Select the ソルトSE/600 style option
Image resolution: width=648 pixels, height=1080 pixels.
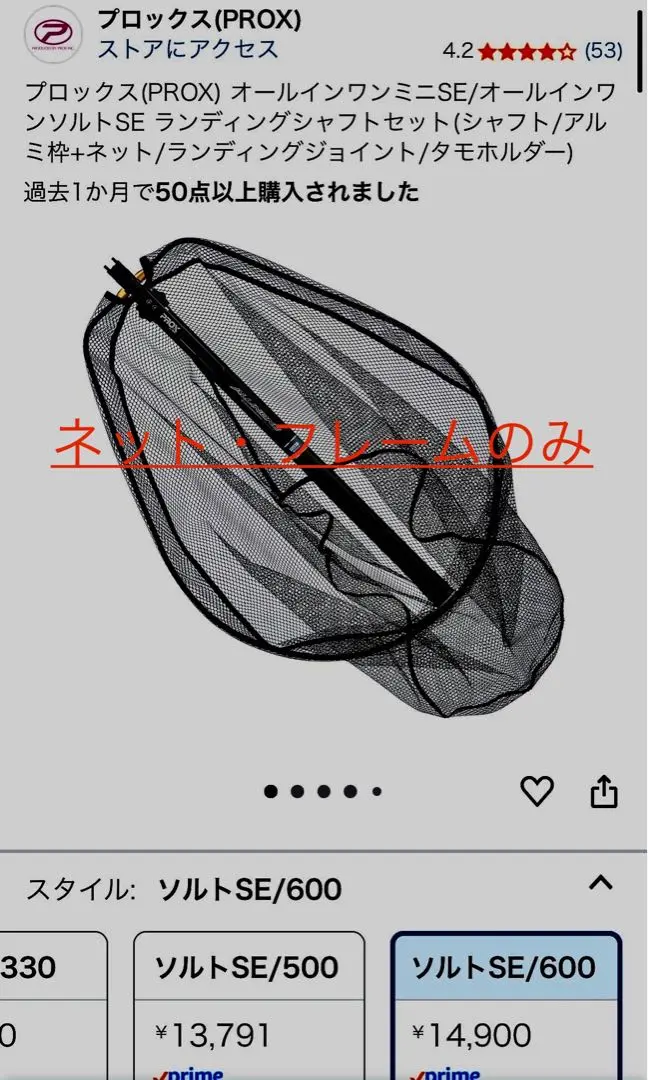[506, 1006]
